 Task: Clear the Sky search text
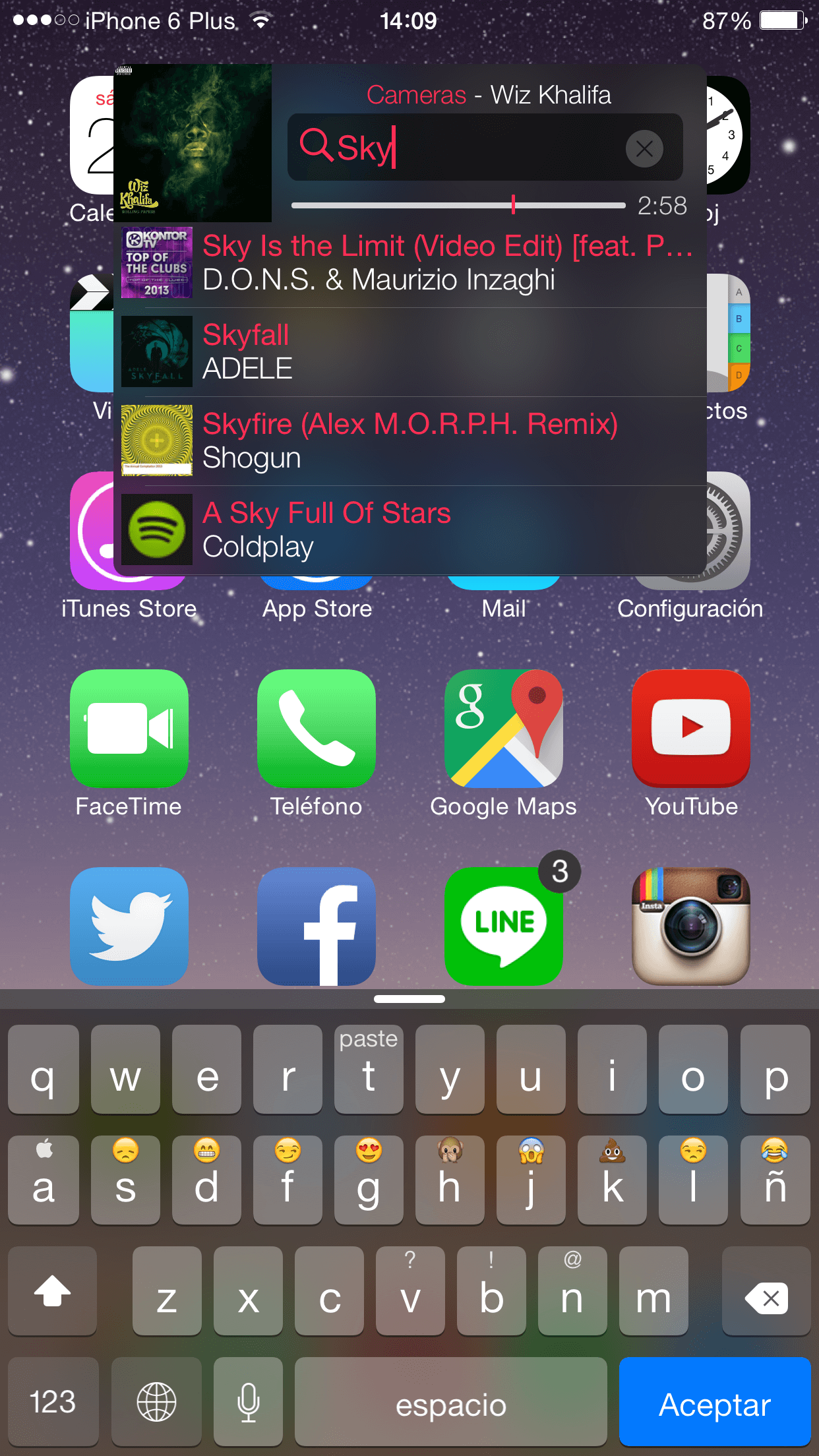click(x=644, y=148)
